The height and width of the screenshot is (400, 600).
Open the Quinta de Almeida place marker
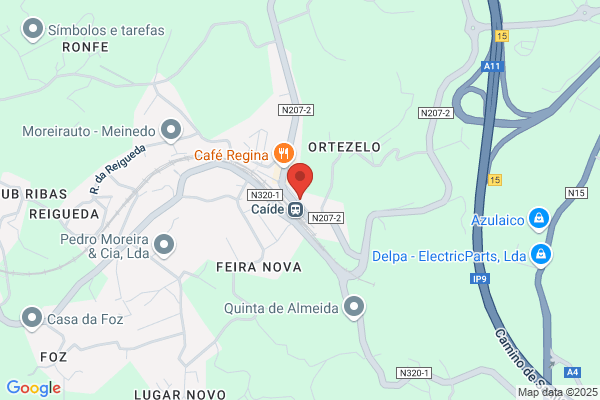354,307
